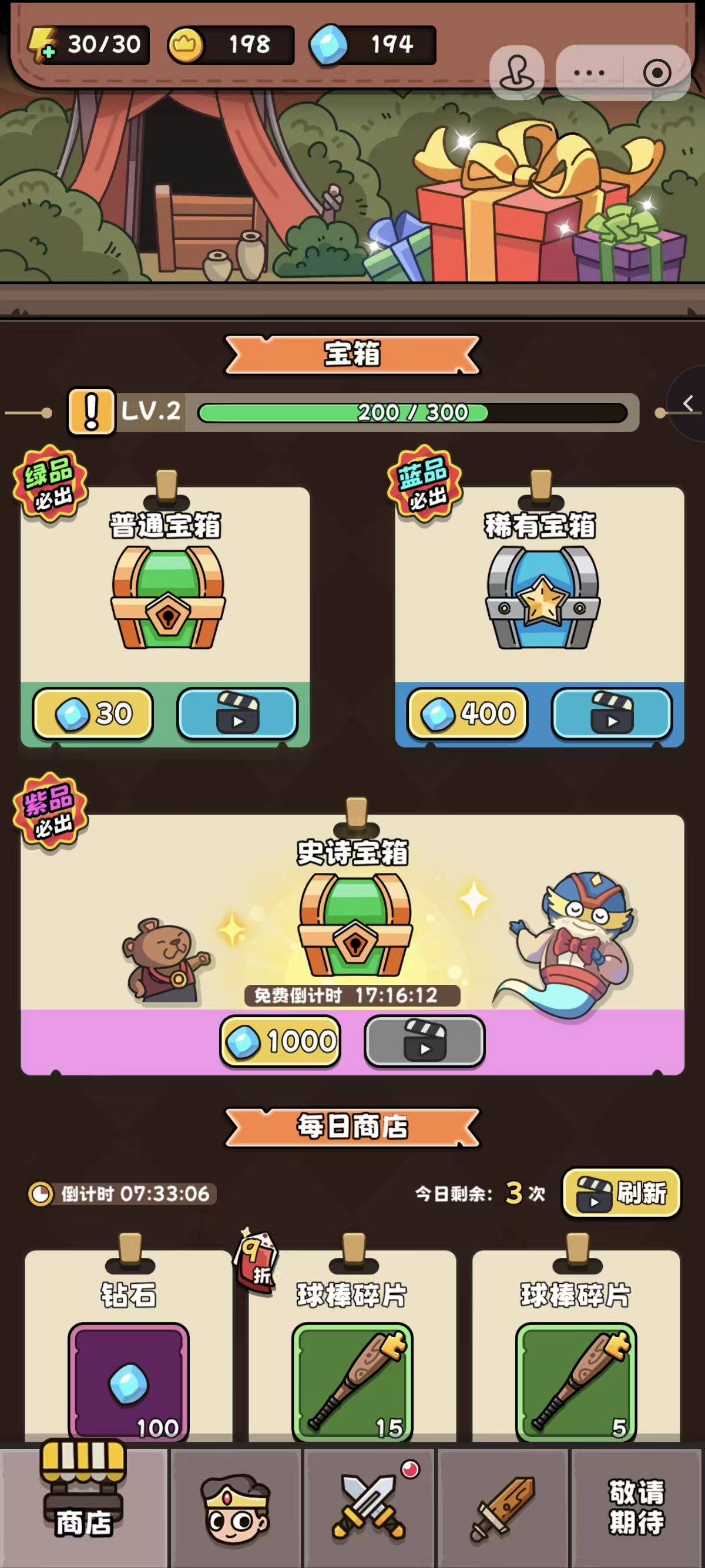Watch an ad to open 稀有宝箱

pyautogui.click(x=612, y=714)
